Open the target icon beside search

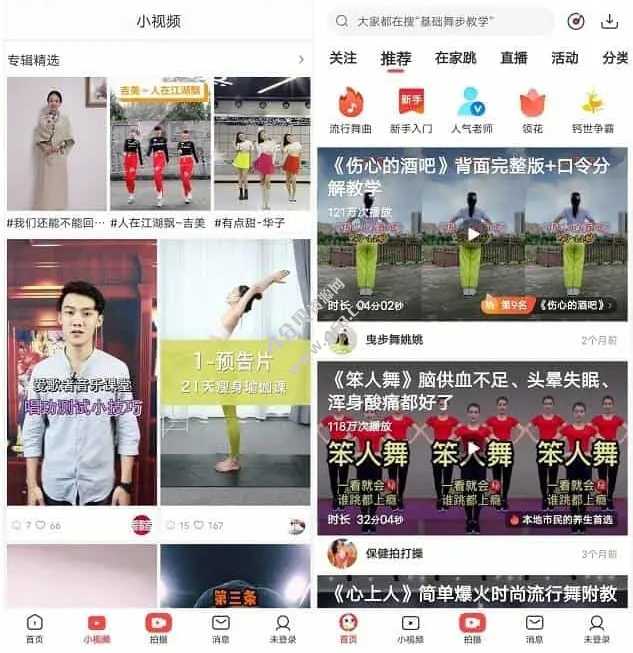575,21
